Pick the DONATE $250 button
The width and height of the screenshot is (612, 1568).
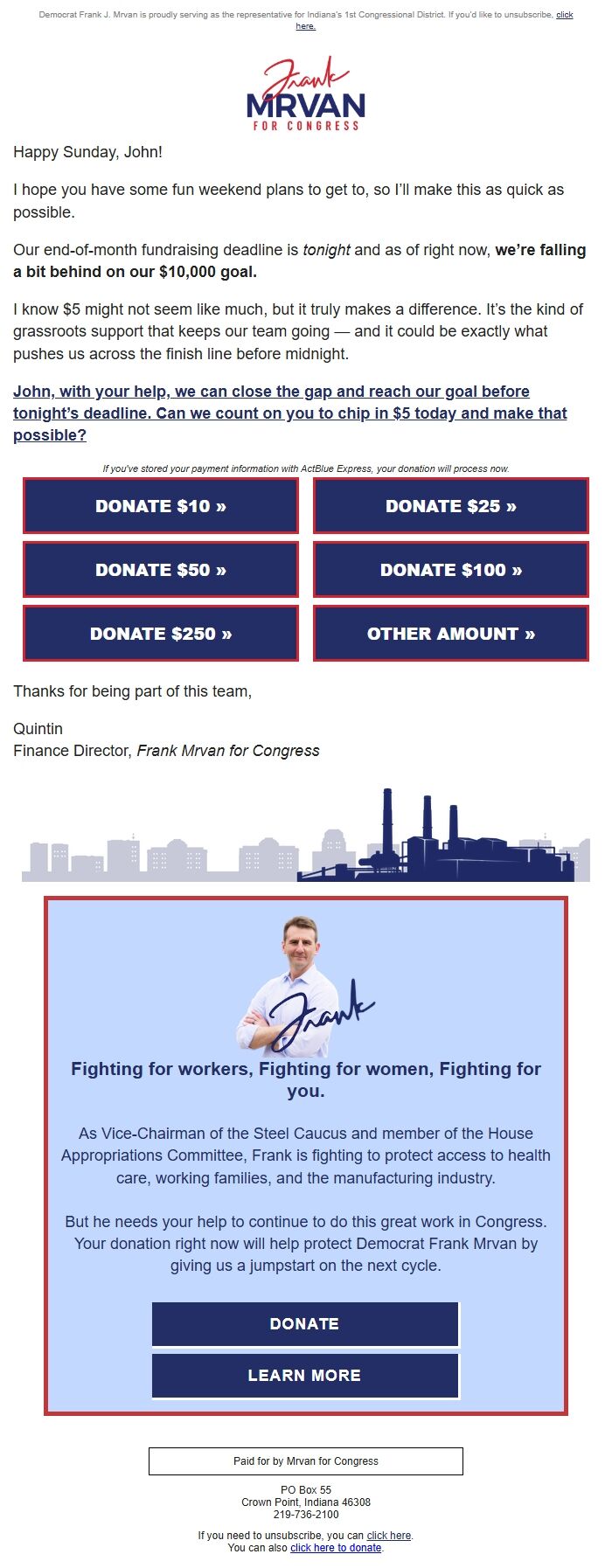pyautogui.click(x=161, y=634)
